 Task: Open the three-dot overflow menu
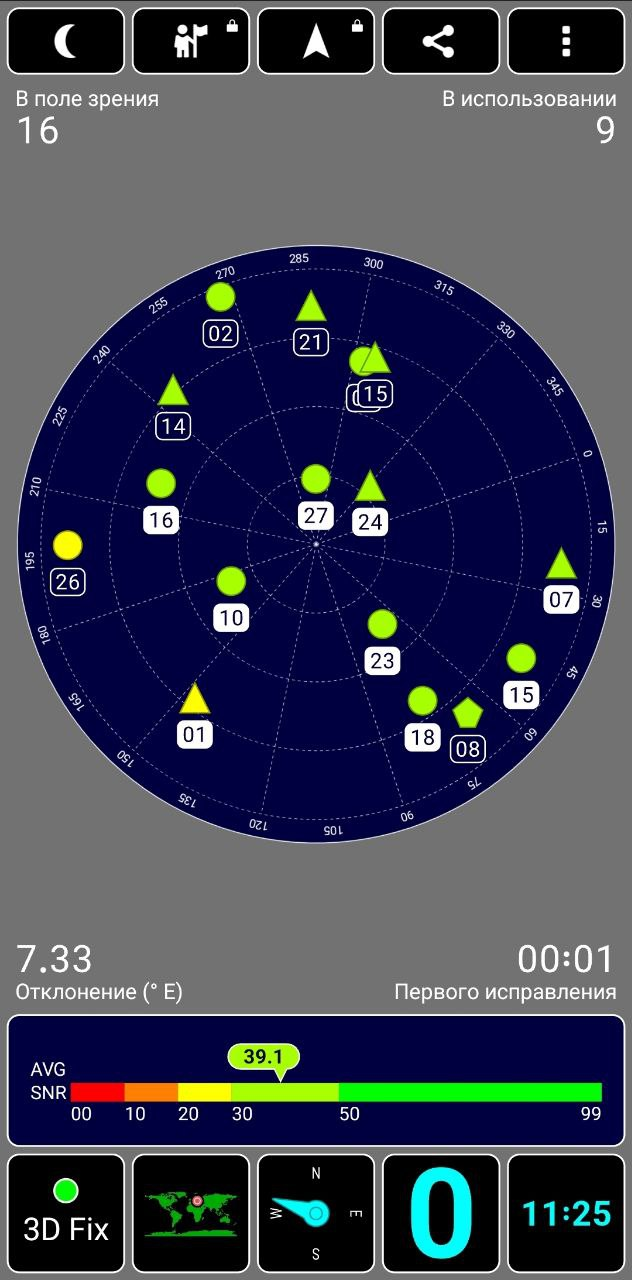(566, 41)
